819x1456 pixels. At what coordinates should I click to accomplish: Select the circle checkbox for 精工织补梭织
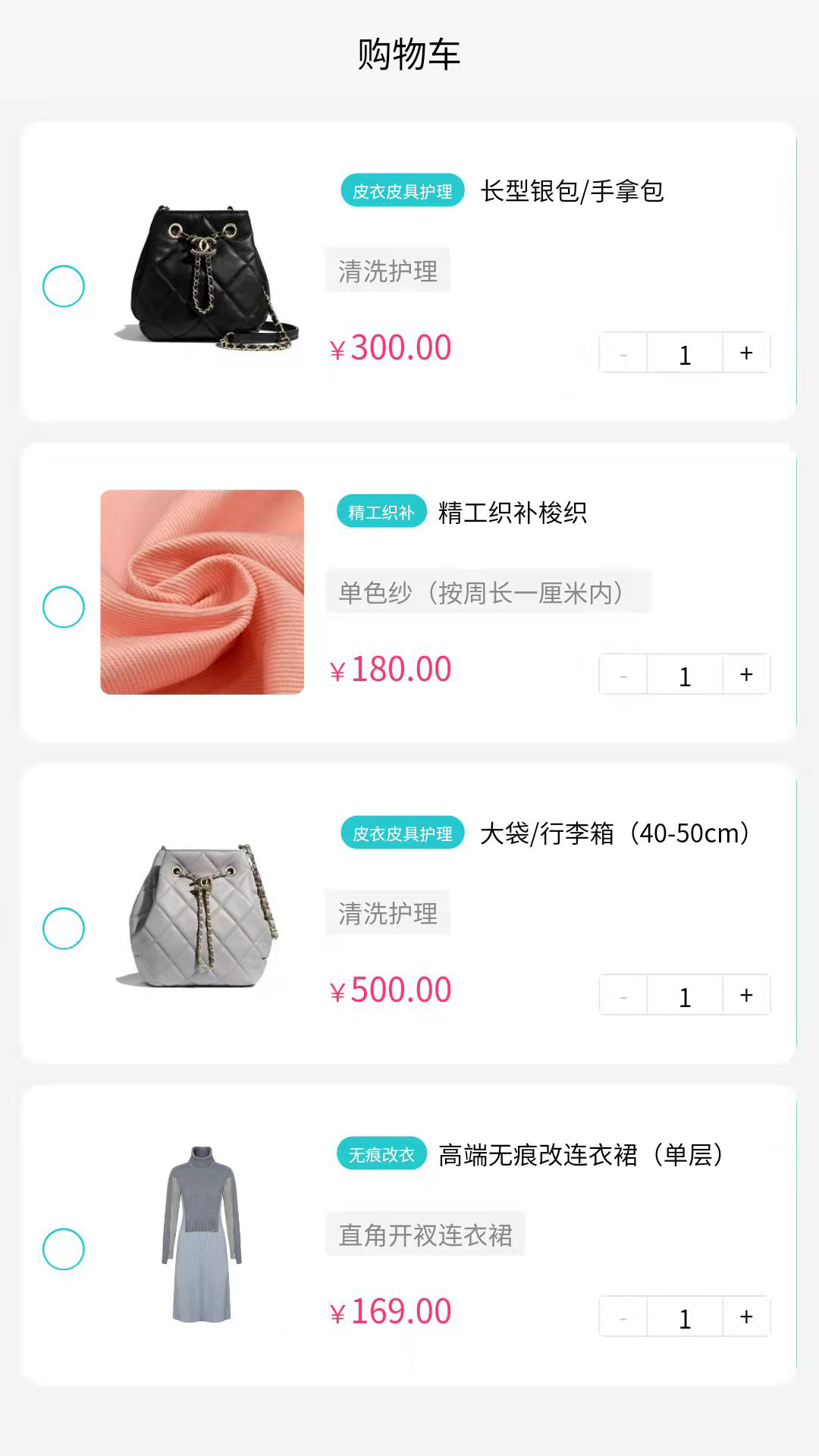(64, 607)
